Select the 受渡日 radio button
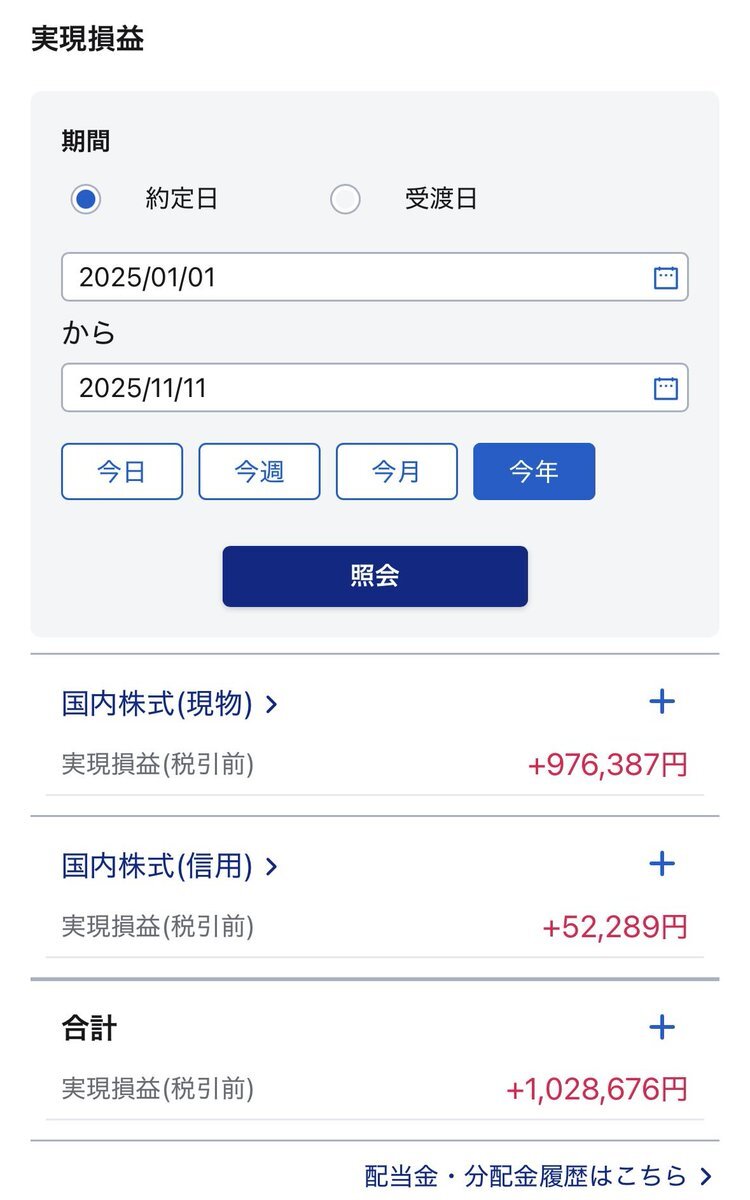750x1200 pixels. (345, 199)
